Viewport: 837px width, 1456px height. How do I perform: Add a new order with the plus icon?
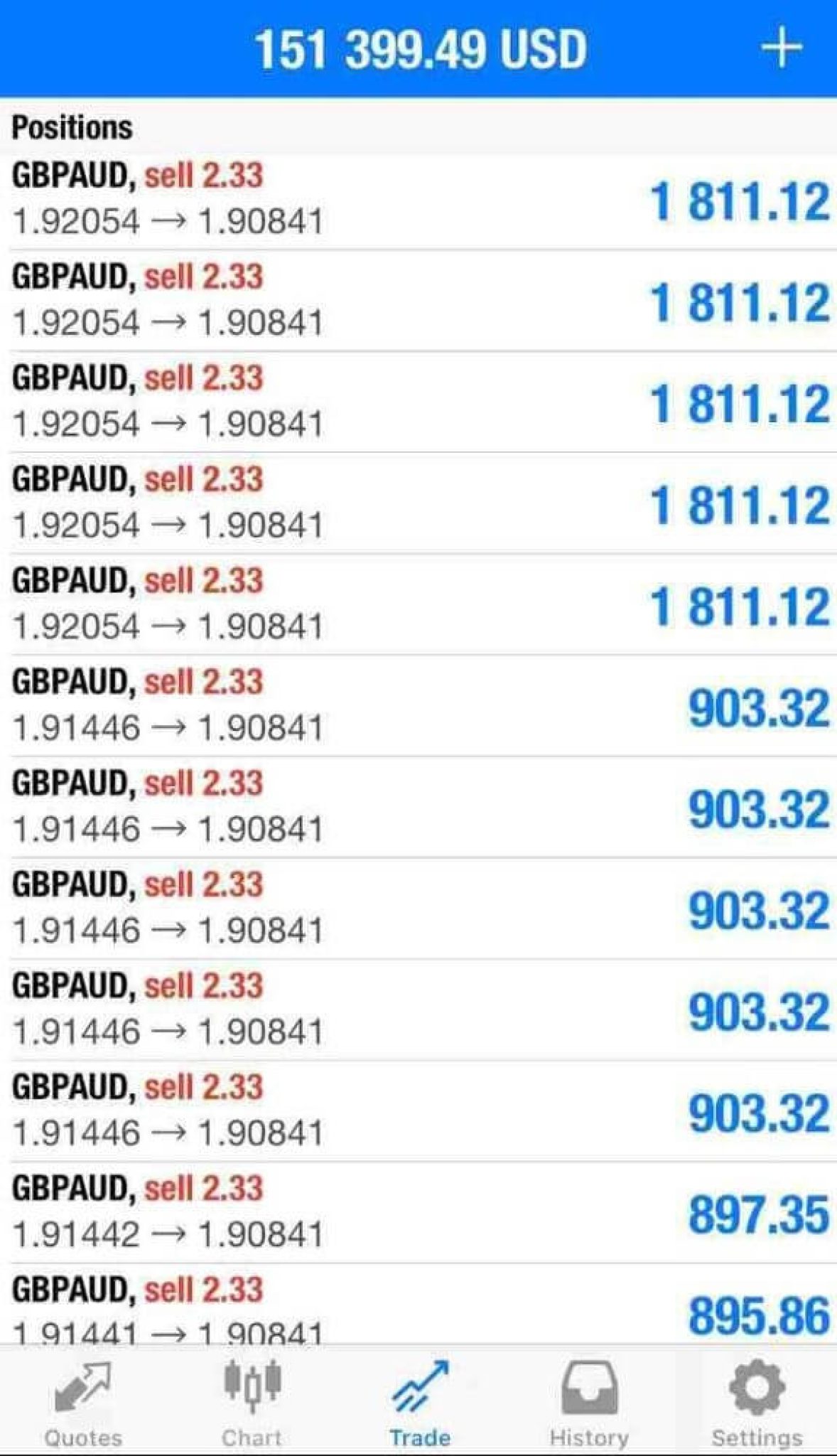pyautogui.click(x=782, y=48)
